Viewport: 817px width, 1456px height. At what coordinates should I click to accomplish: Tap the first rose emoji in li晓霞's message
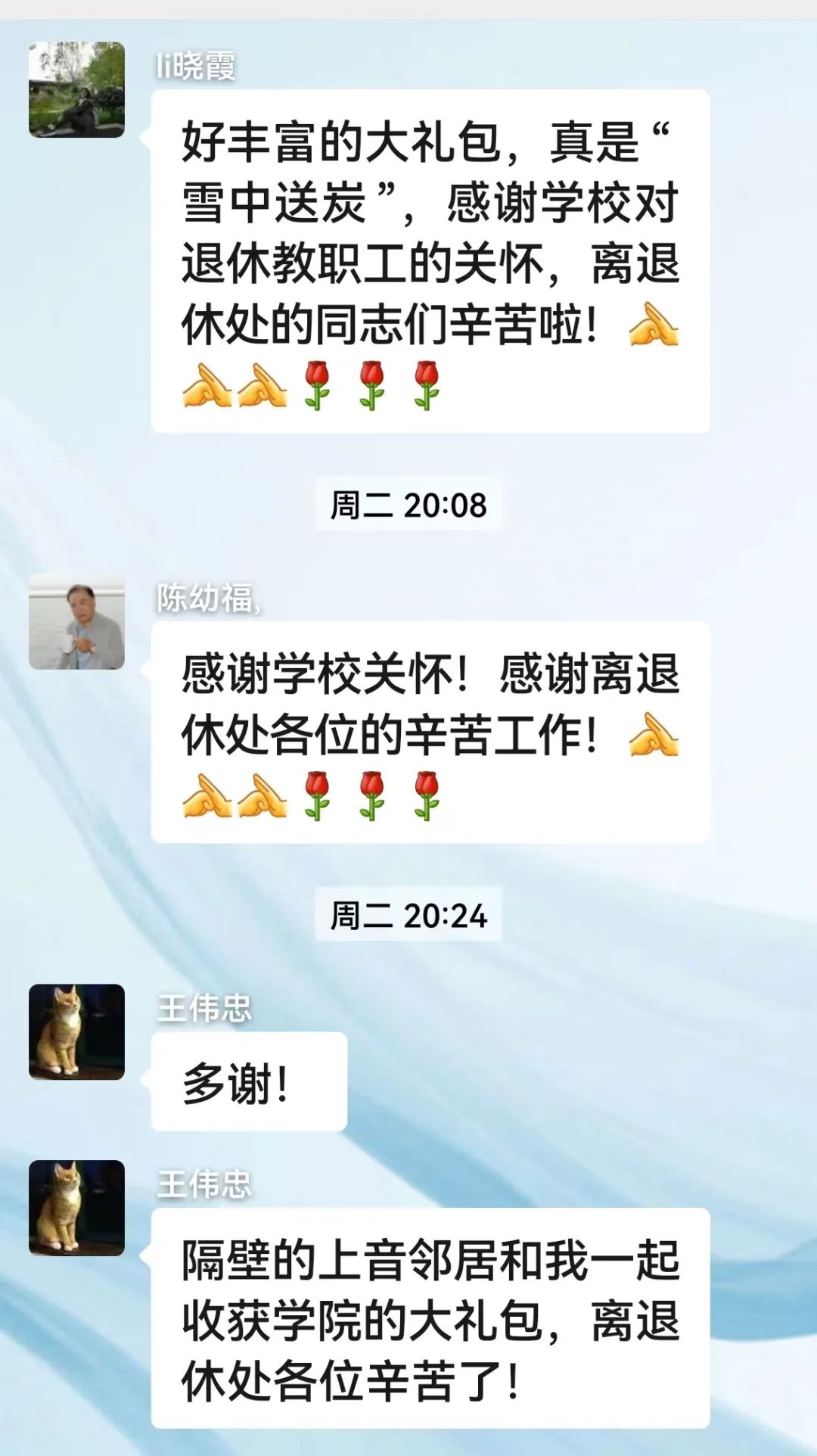coord(318,384)
